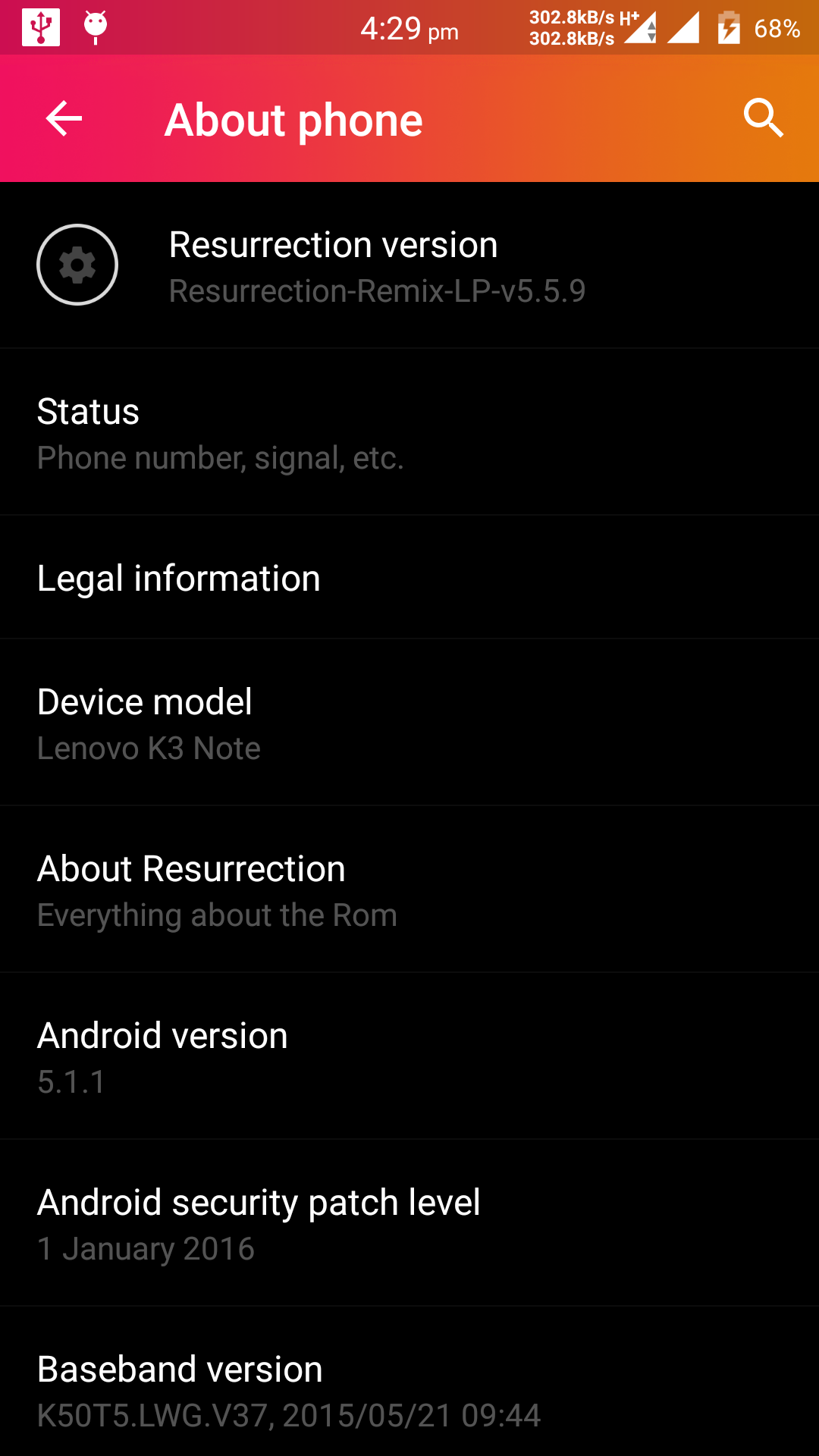Open Legal information
This screenshot has height=1456, width=819.
409,578
